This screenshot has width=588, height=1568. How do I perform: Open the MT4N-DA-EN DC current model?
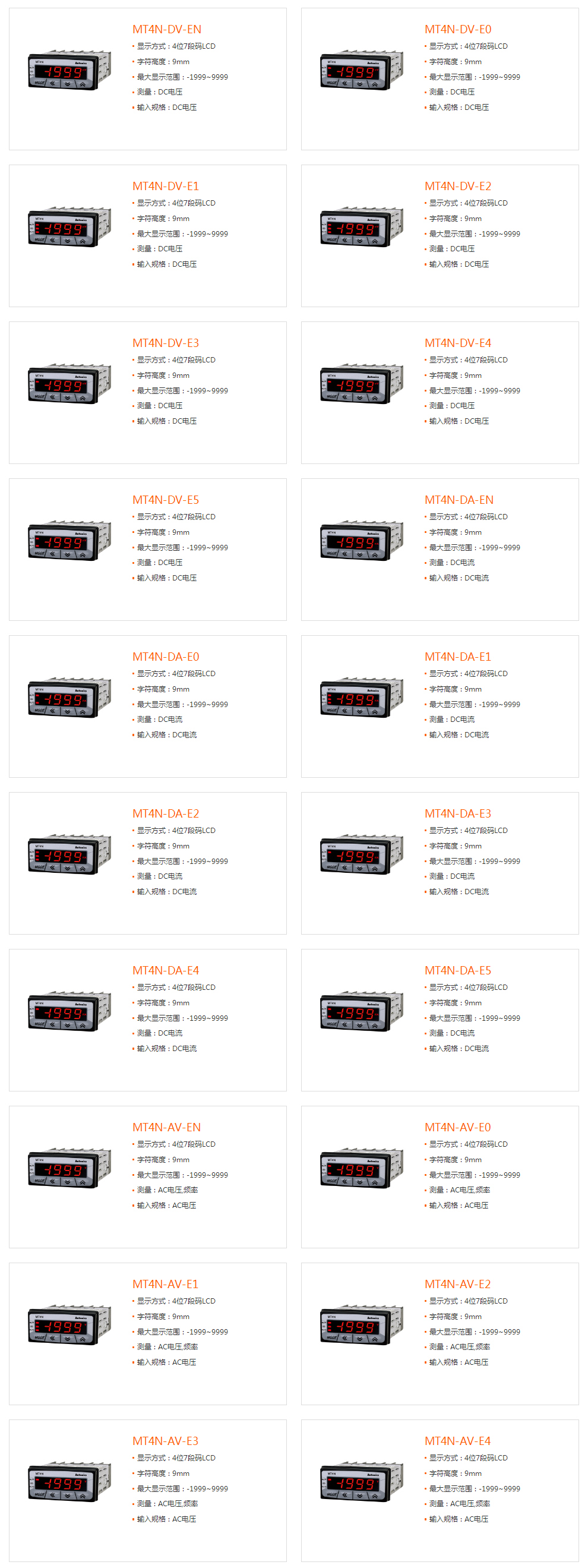(x=459, y=500)
